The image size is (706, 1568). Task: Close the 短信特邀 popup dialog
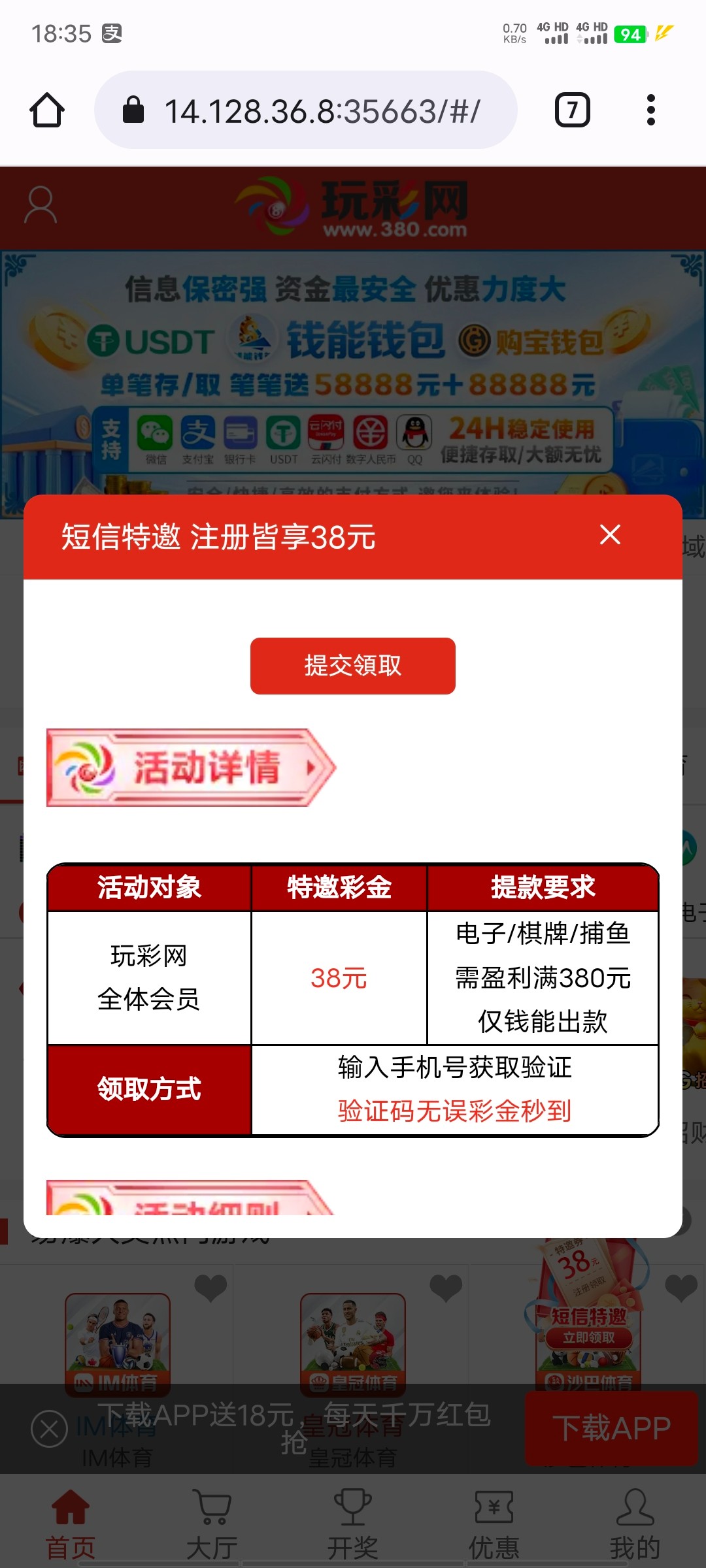pos(610,535)
